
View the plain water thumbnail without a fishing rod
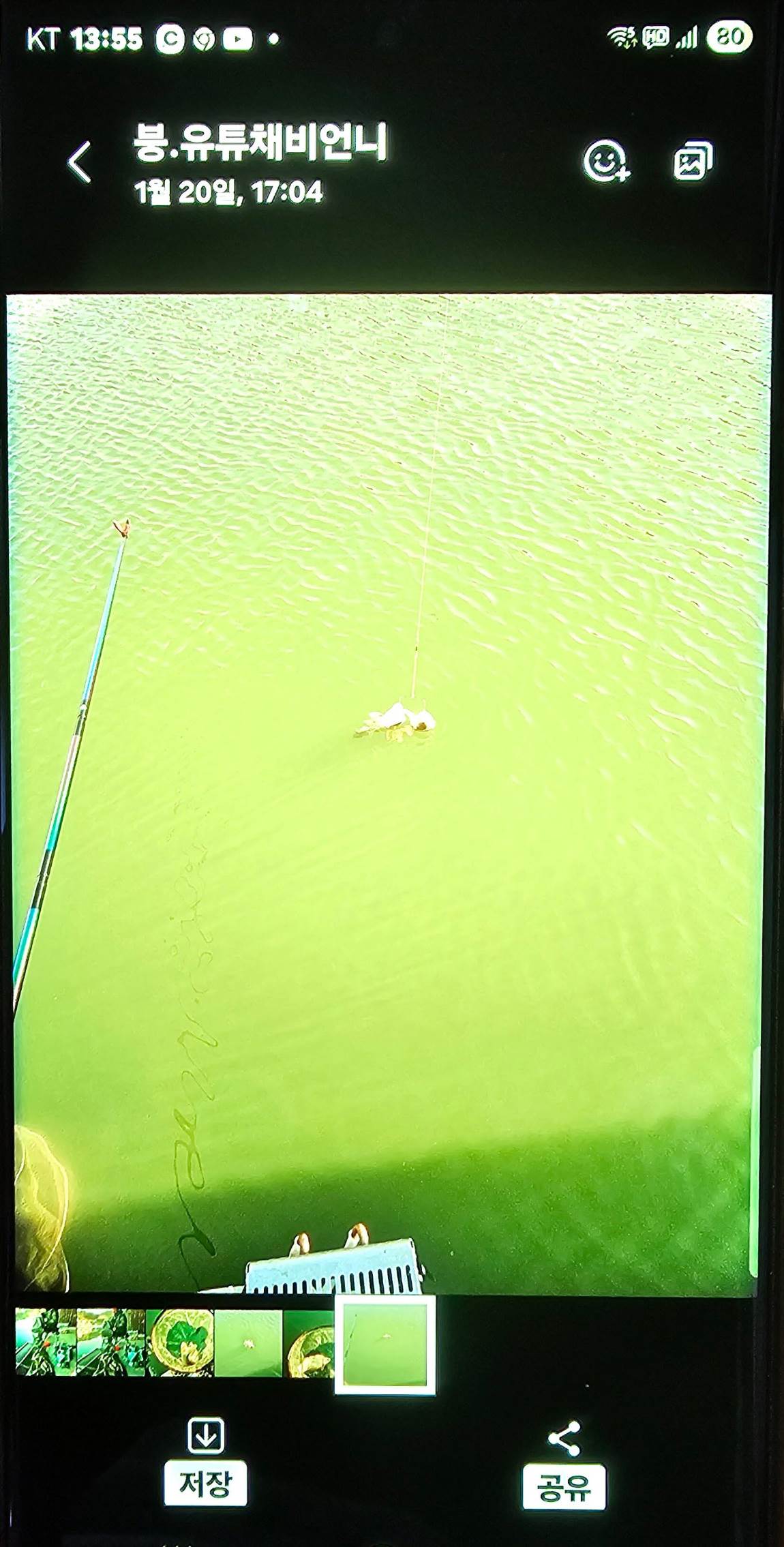(x=248, y=1342)
